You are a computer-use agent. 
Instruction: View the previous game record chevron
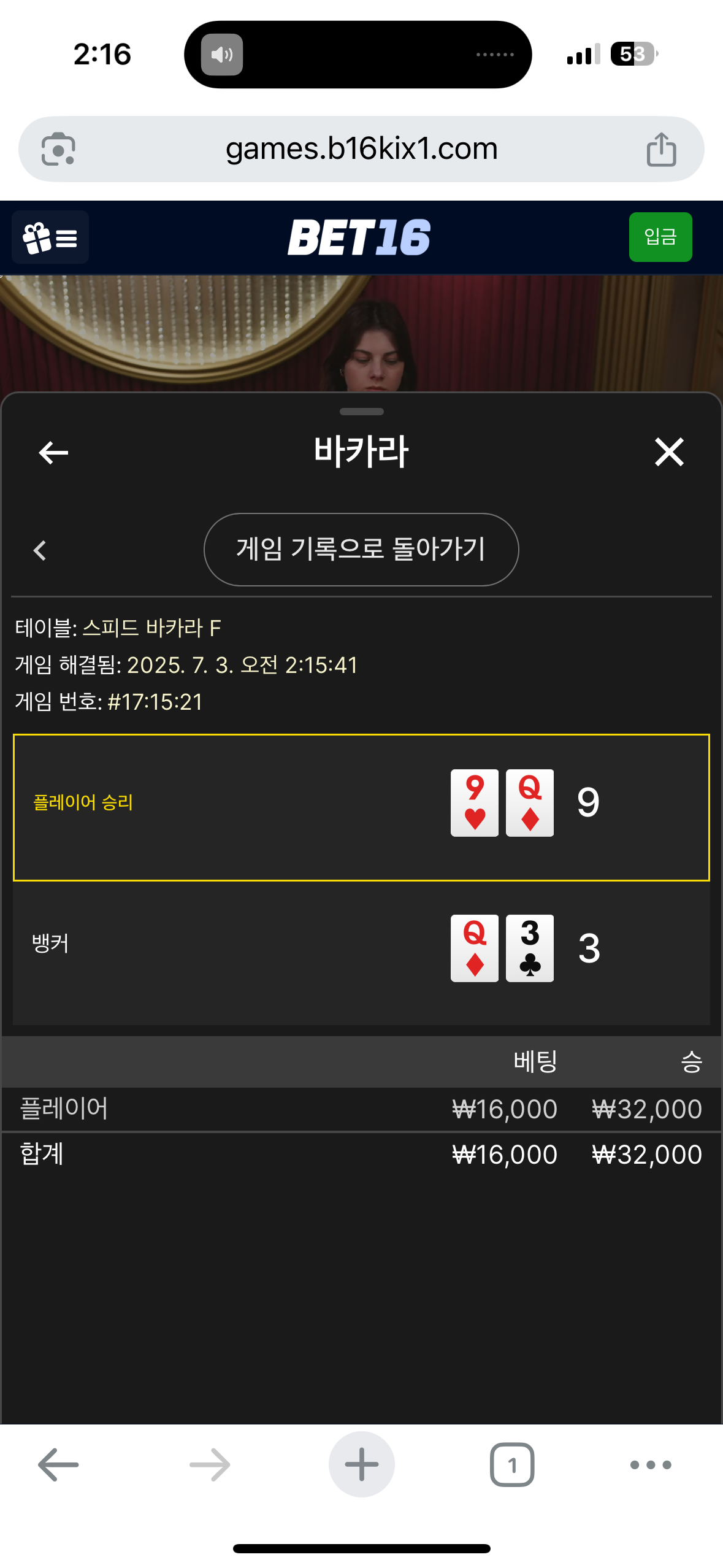tap(40, 550)
